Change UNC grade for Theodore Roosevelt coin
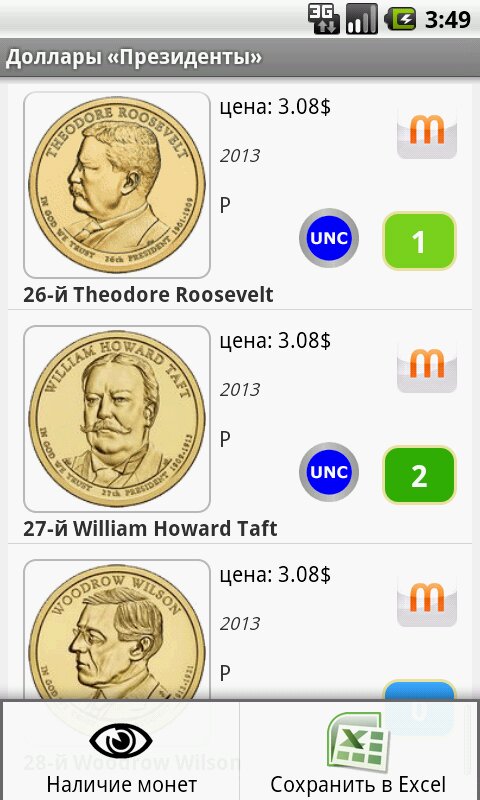Image resolution: width=480 pixels, height=800 pixels. (329, 238)
